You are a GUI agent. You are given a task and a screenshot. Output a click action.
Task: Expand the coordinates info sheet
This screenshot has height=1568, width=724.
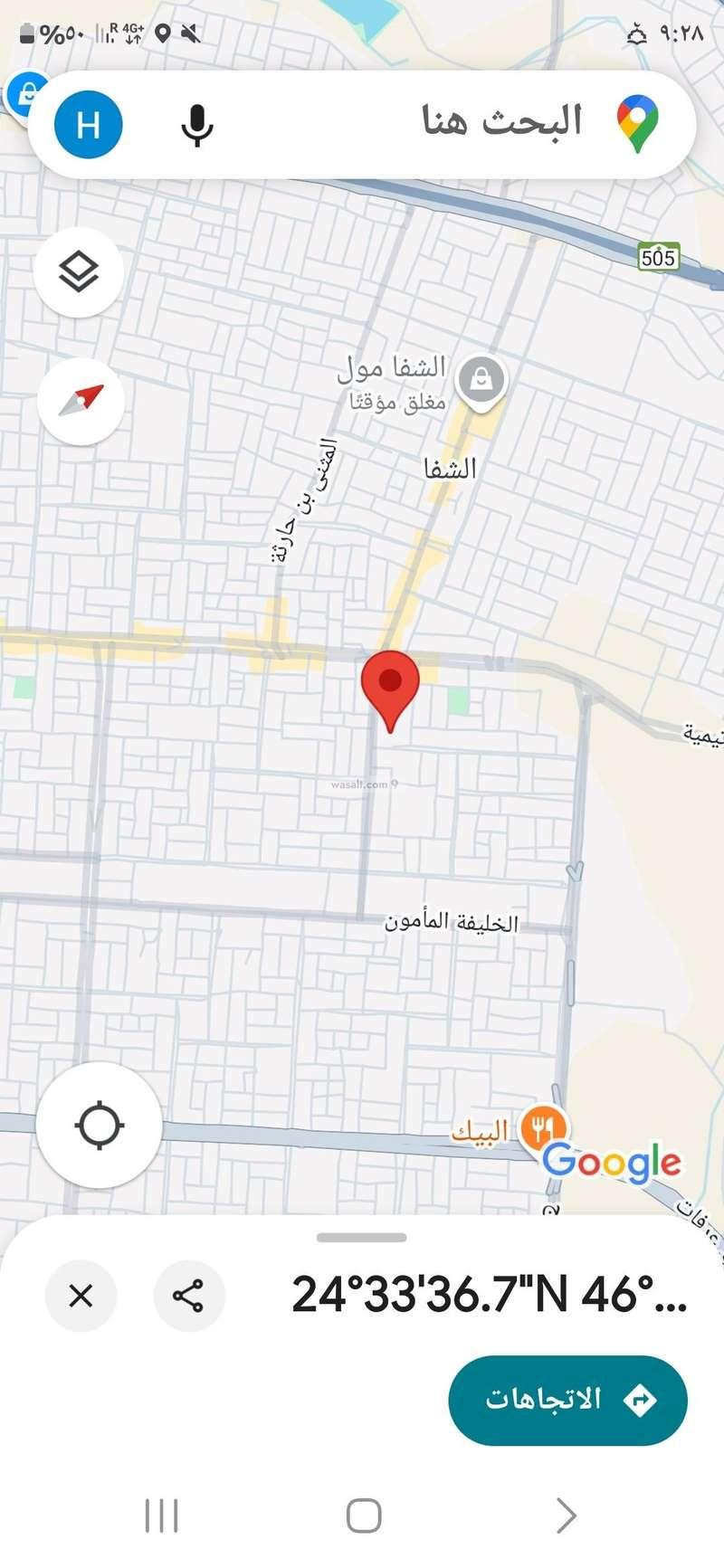362,1237
